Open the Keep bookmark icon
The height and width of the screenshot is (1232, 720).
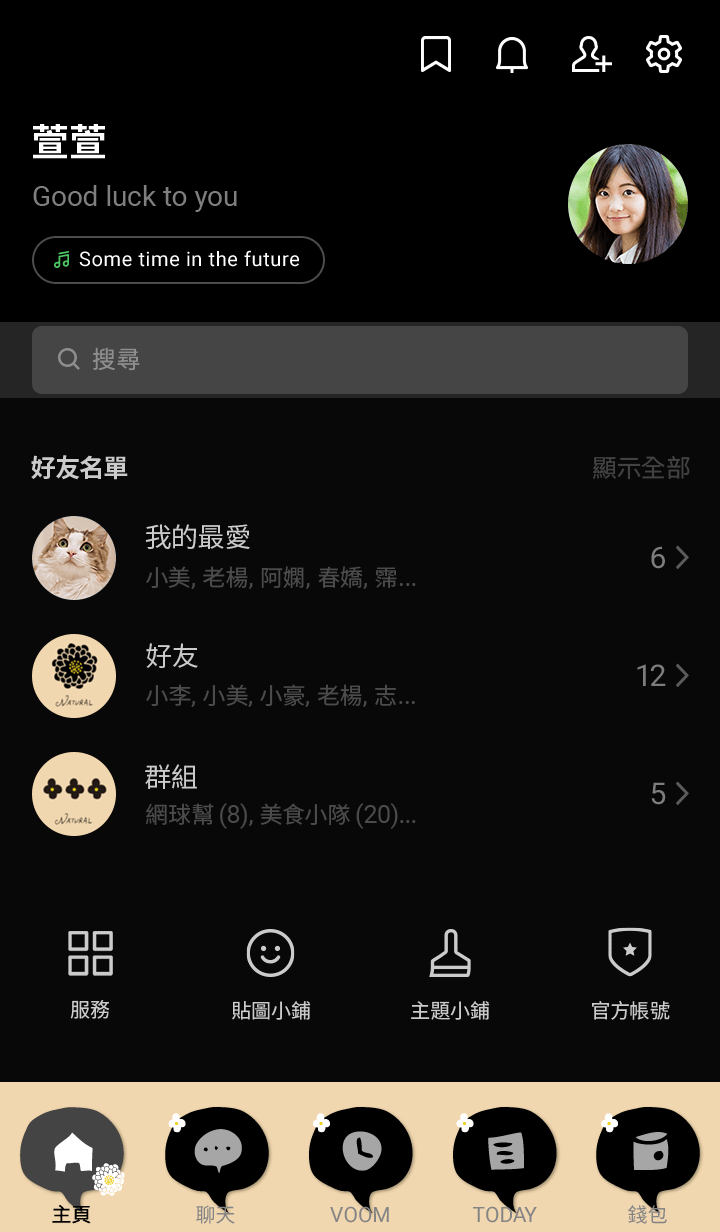(x=436, y=55)
